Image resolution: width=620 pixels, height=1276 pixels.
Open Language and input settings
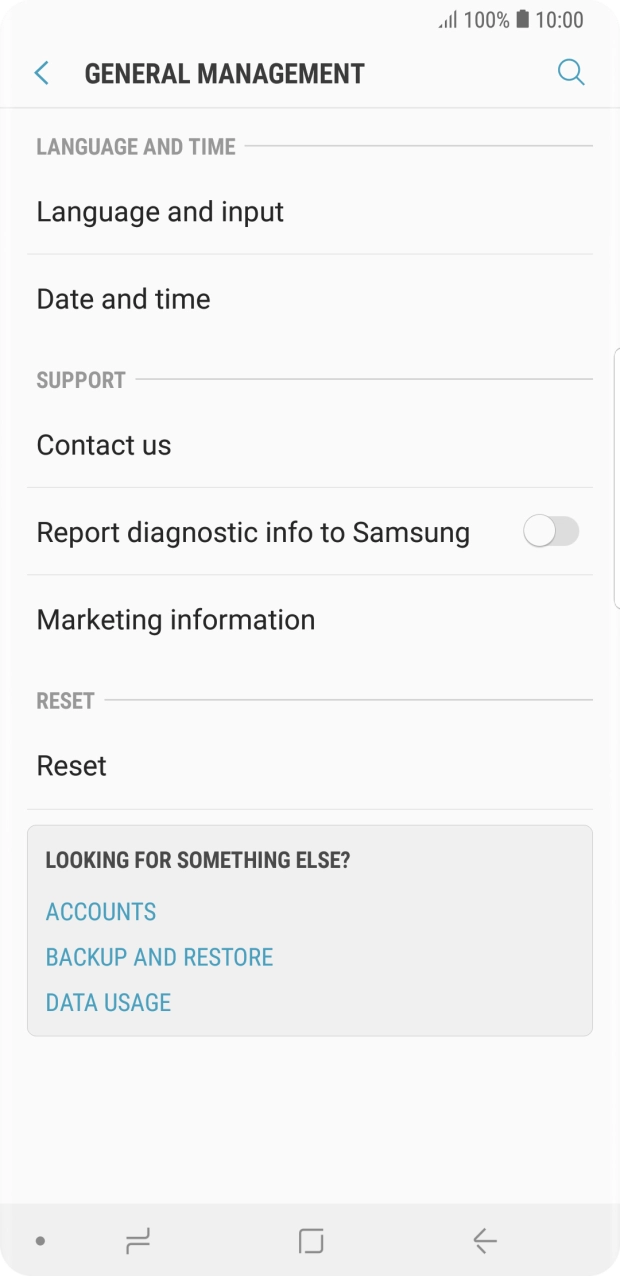(160, 212)
